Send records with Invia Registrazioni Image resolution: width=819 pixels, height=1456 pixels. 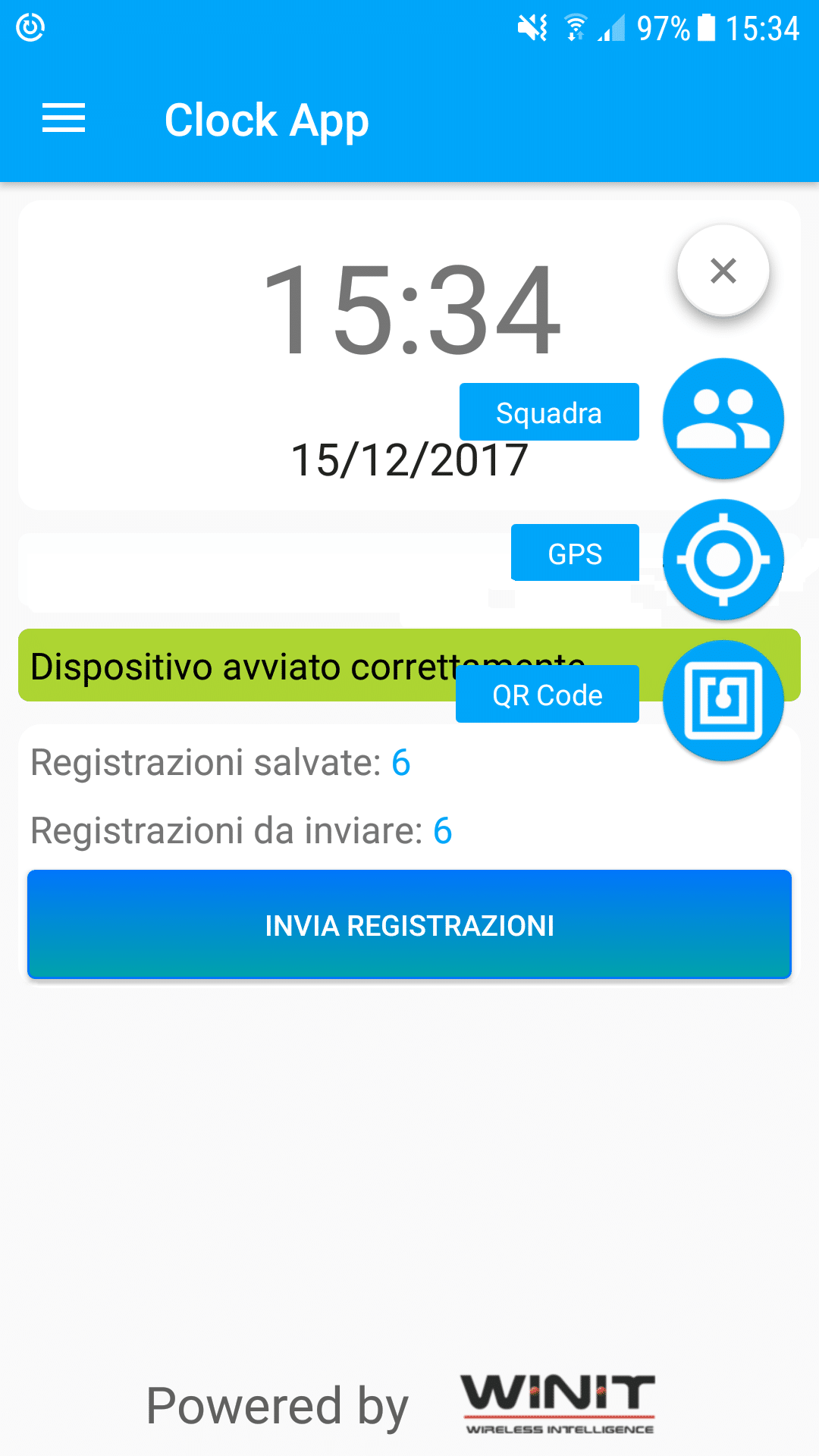pyautogui.click(x=409, y=924)
